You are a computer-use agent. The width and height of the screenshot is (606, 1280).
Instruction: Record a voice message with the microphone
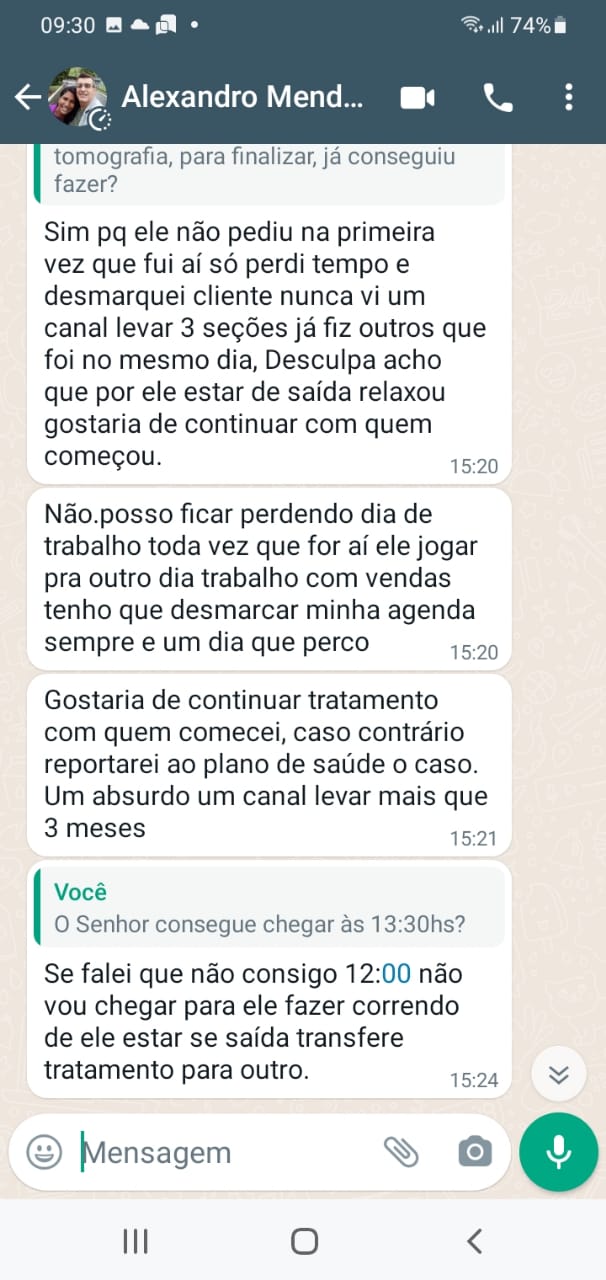tap(558, 1152)
